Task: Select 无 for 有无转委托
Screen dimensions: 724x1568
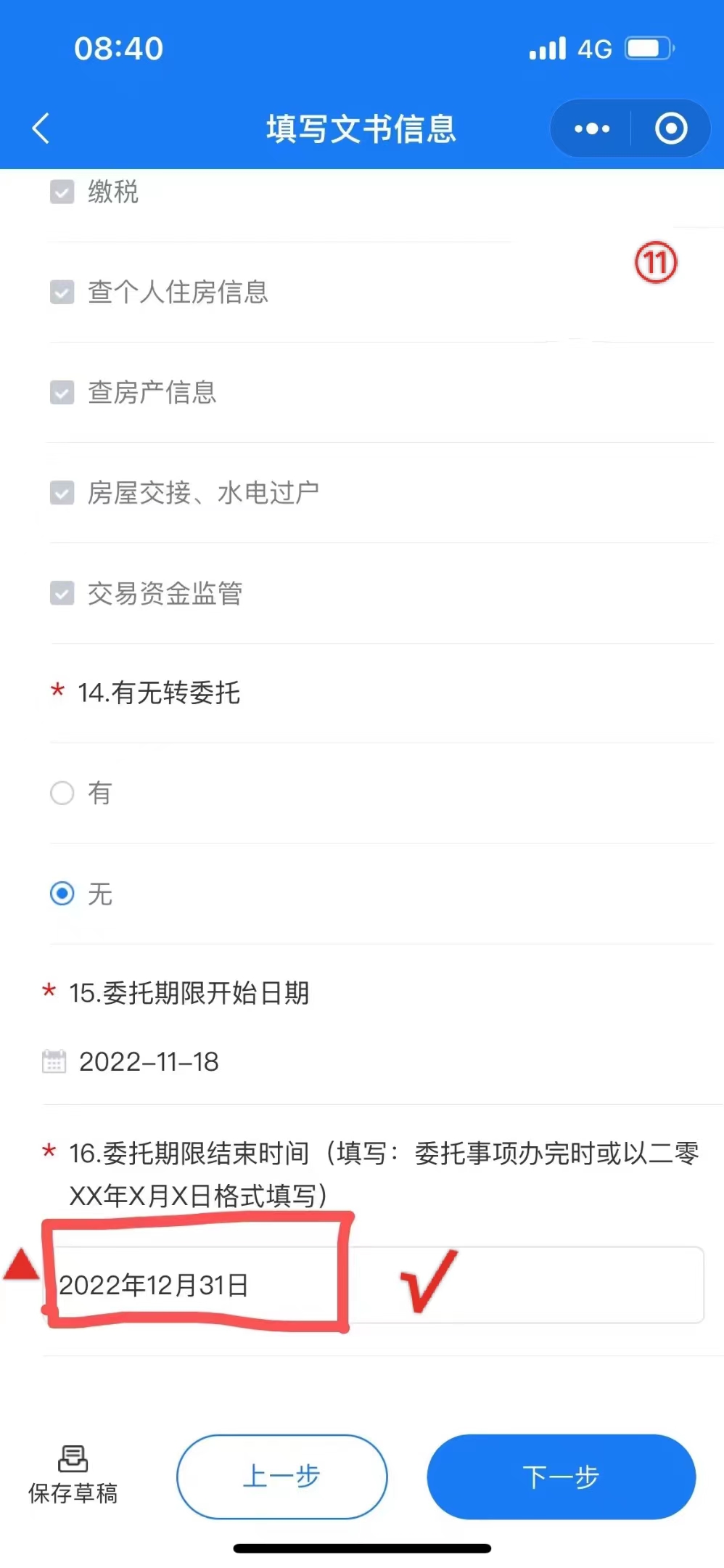Action: tap(62, 893)
